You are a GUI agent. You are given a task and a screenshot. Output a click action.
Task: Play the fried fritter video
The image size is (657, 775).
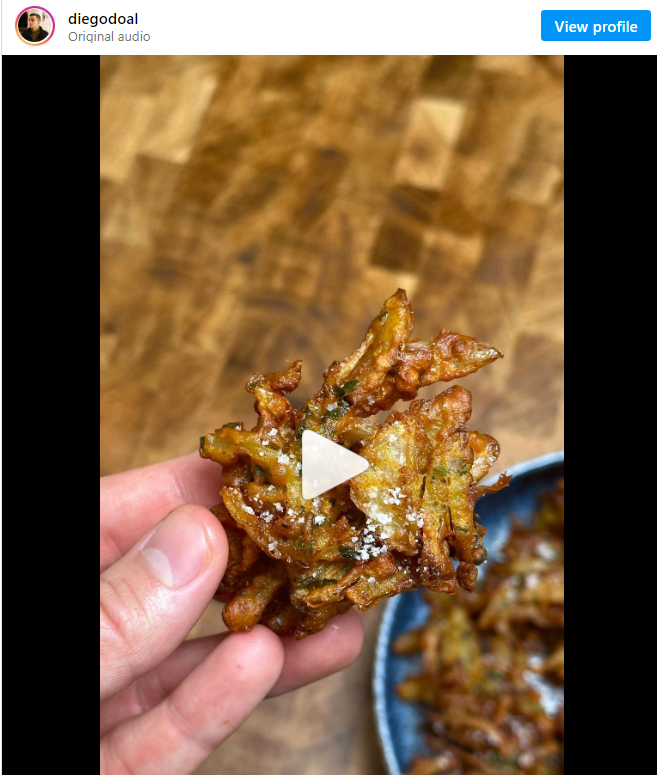(x=332, y=464)
